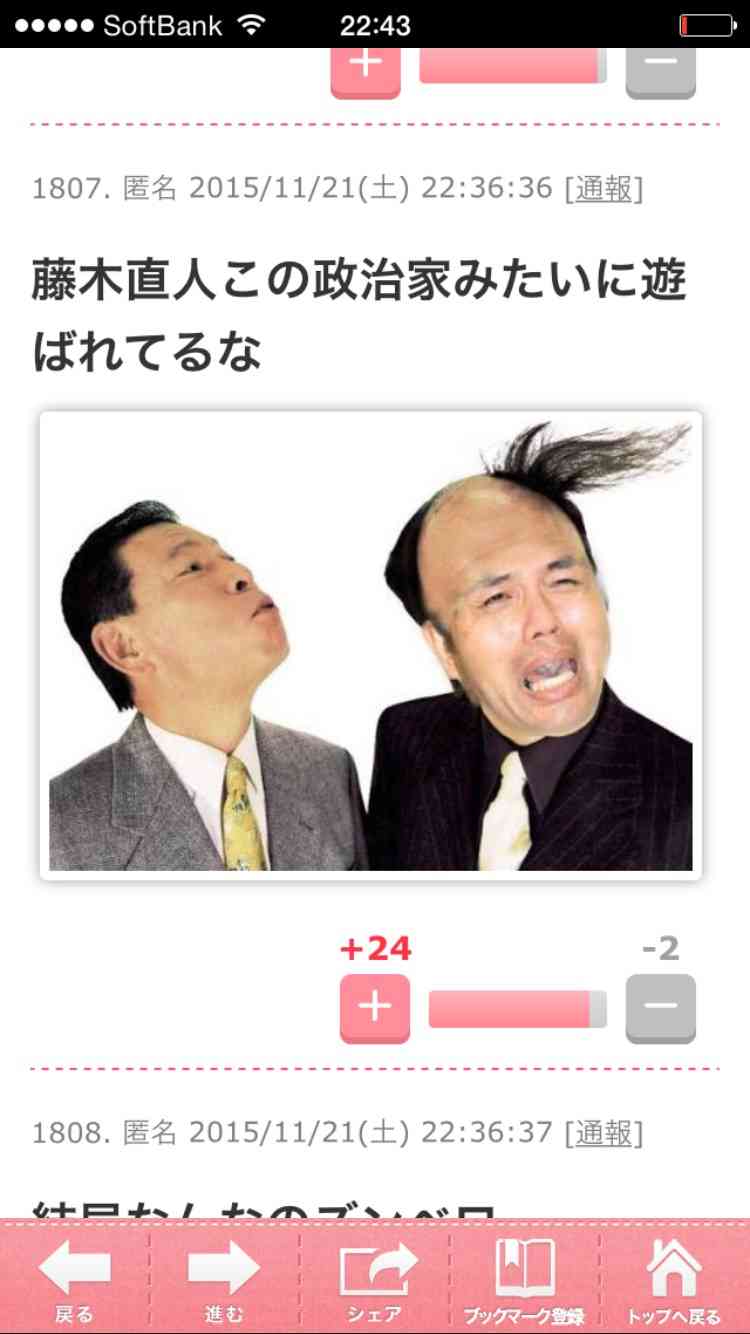Upvote comment 1807 with the plus button

[x=375, y=1007]
